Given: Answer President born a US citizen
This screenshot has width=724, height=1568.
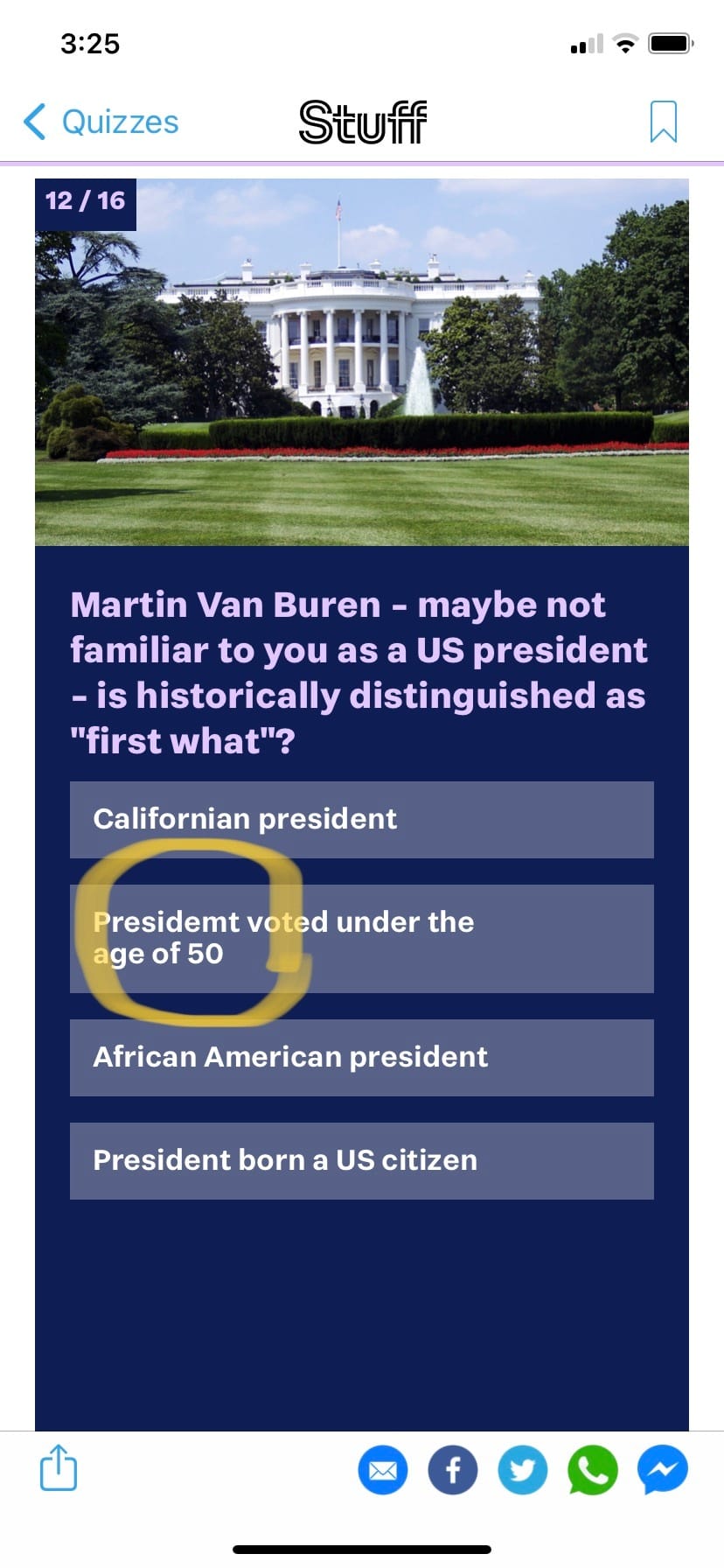Looking at the screenshot, I should click(x=362, y=1160).
